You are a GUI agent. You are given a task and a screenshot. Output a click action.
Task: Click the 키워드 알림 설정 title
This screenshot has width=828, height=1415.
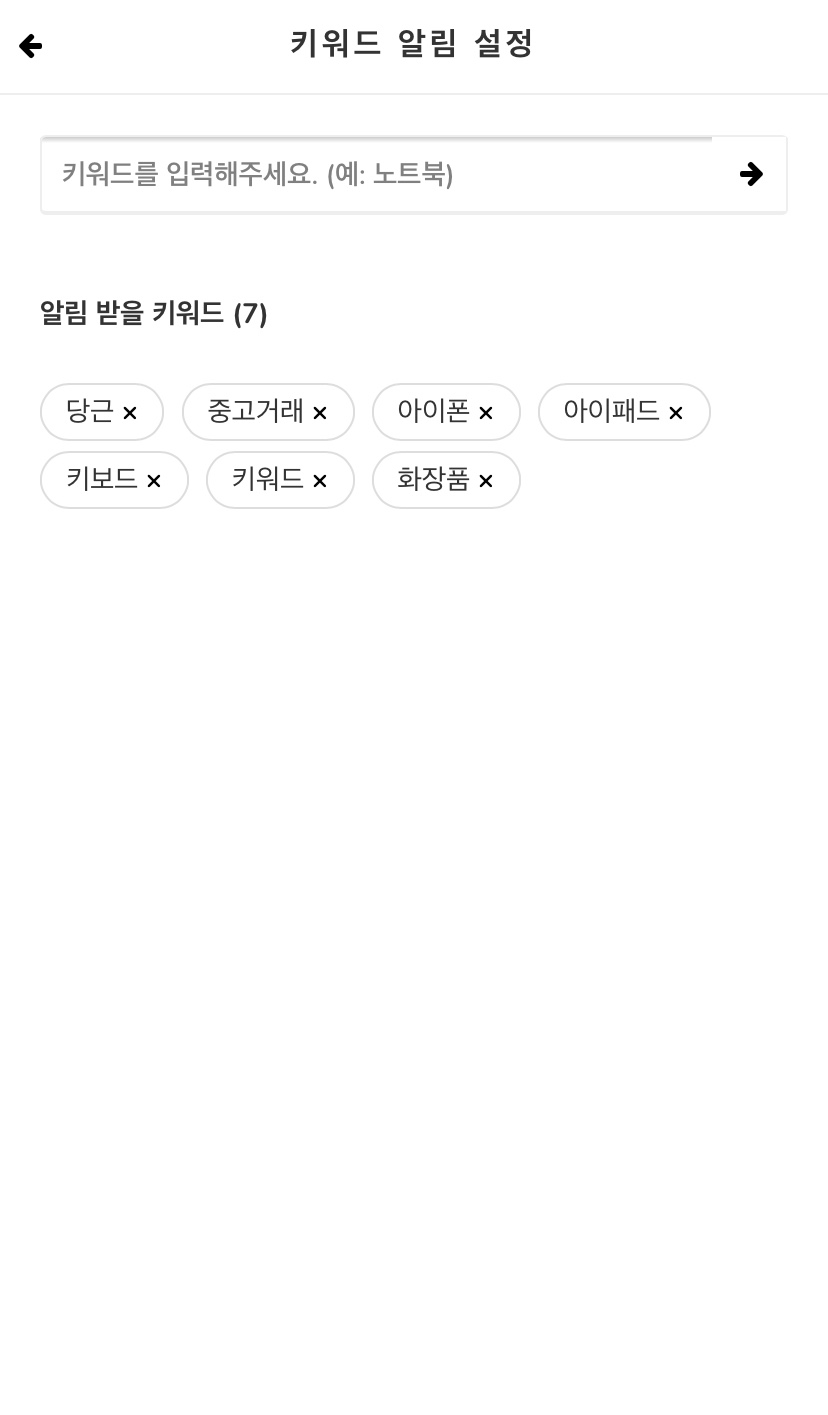(x=410, y=44)
